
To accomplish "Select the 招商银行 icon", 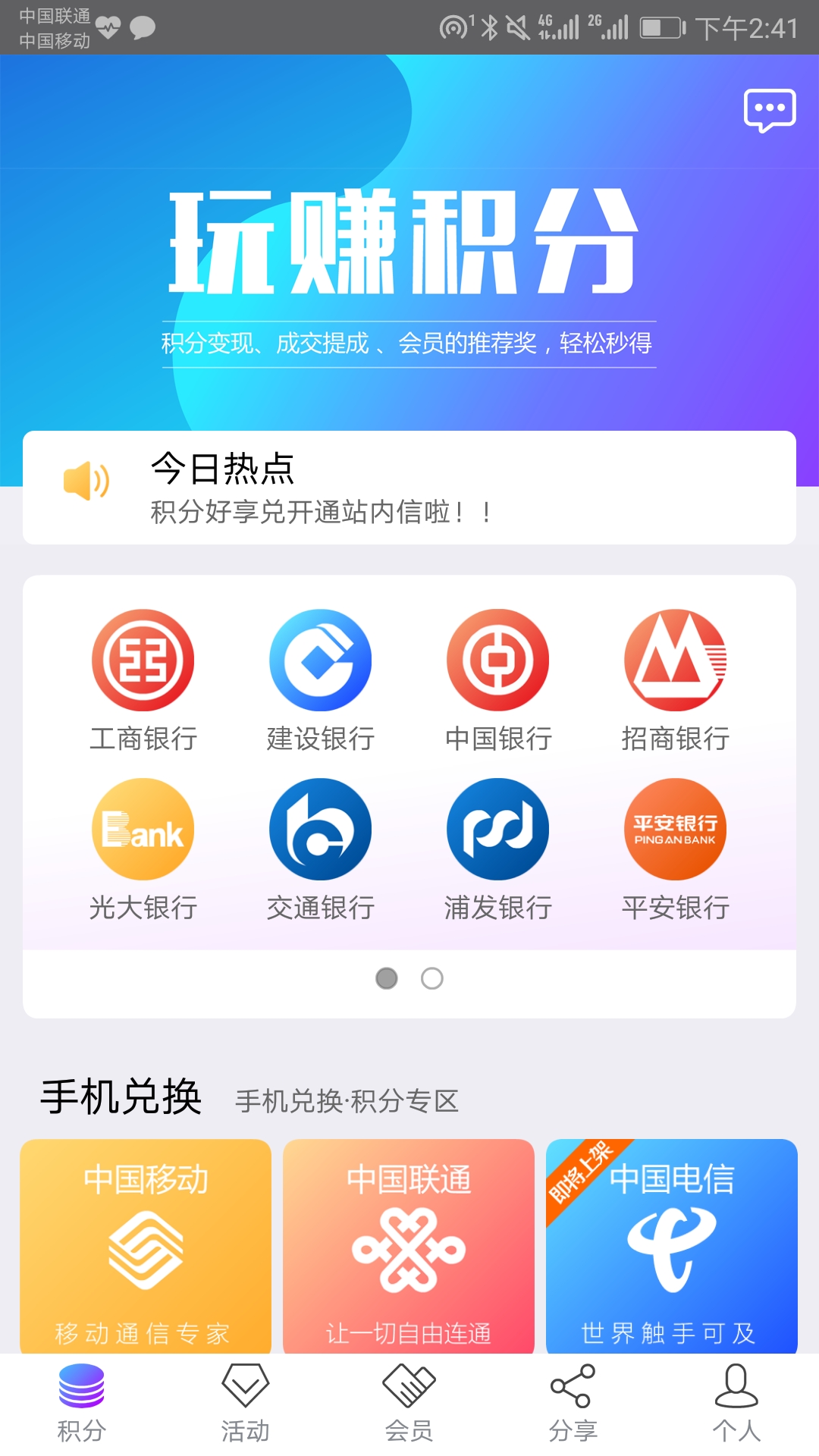I will click(674, 660).
